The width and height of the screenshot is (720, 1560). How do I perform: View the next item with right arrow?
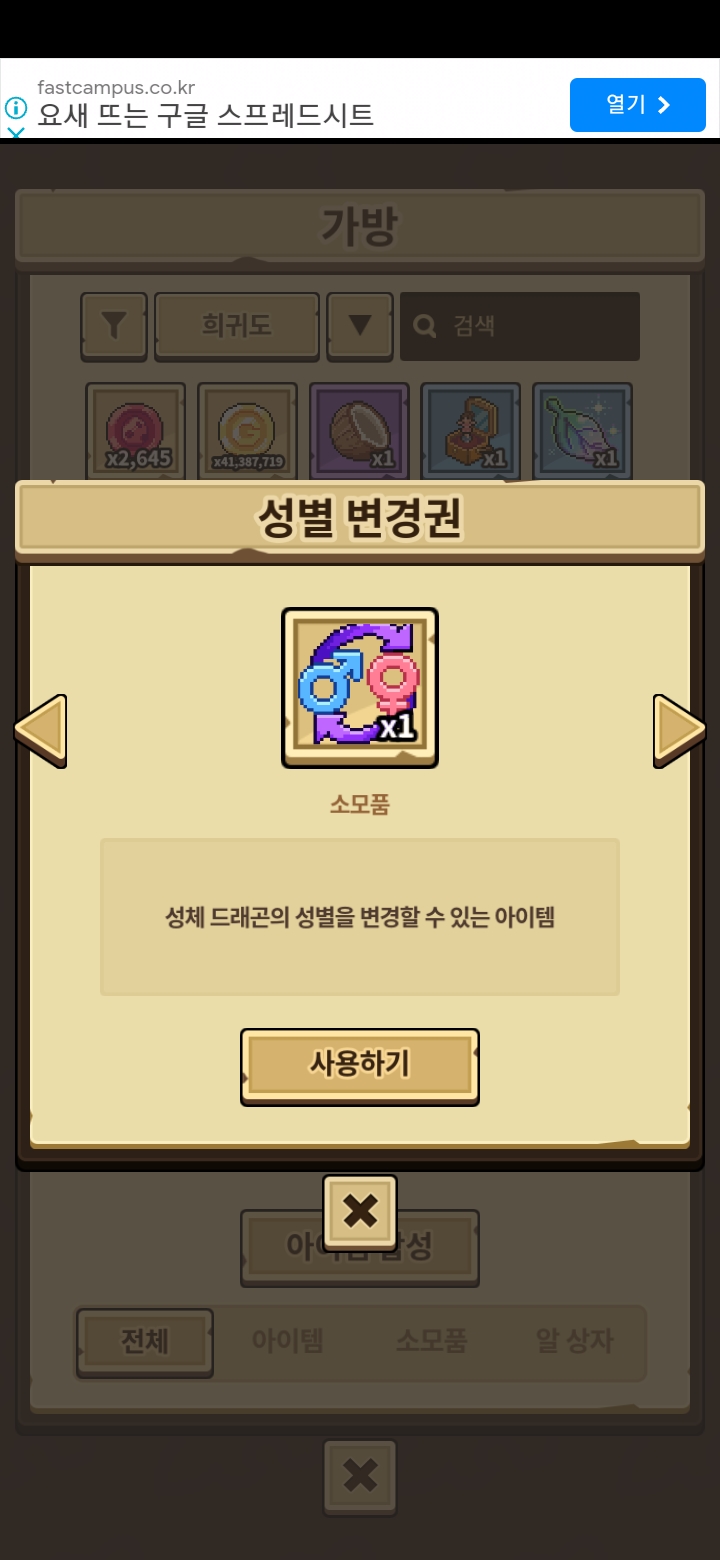(x=679, y=731)
